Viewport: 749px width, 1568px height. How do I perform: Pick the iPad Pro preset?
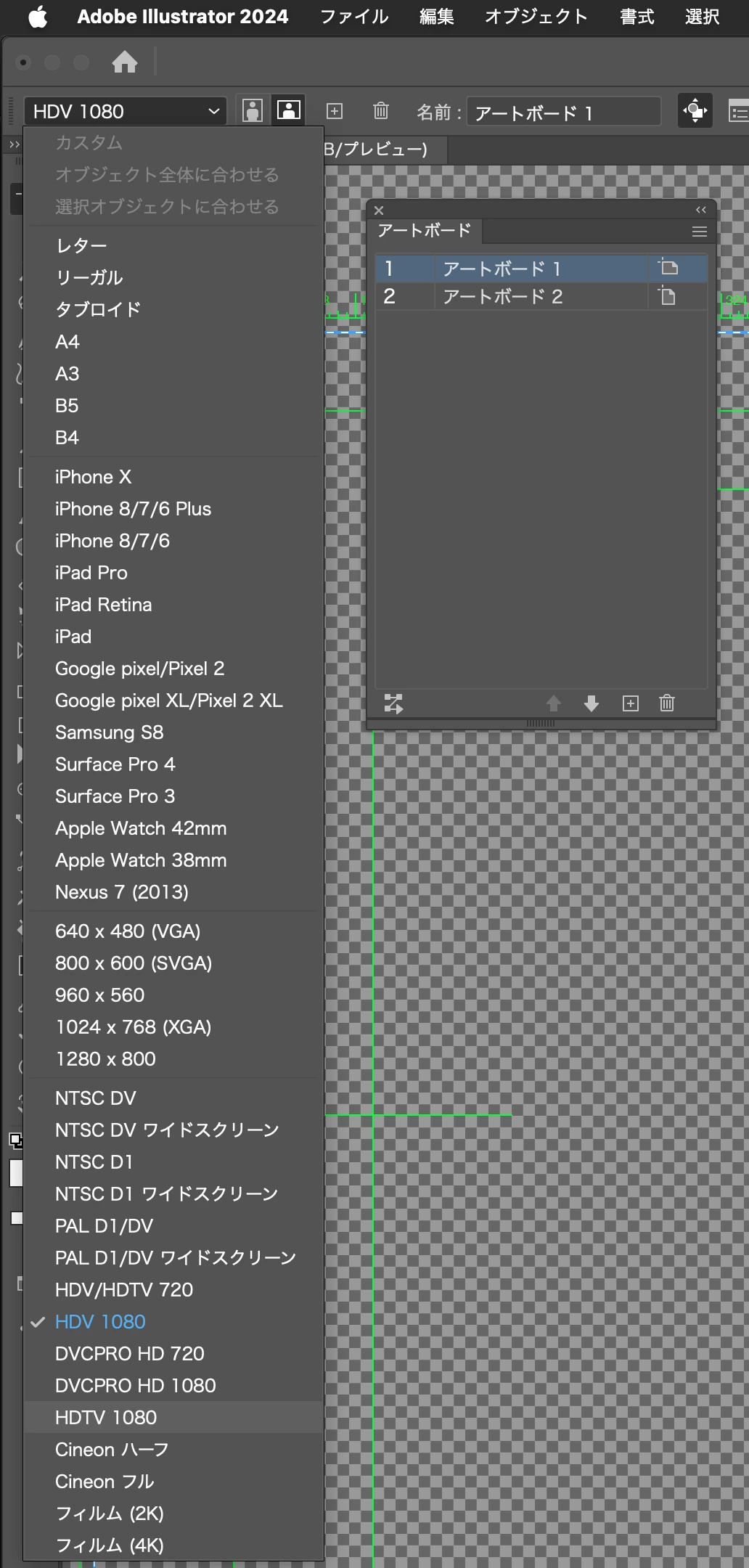point(91,573)
